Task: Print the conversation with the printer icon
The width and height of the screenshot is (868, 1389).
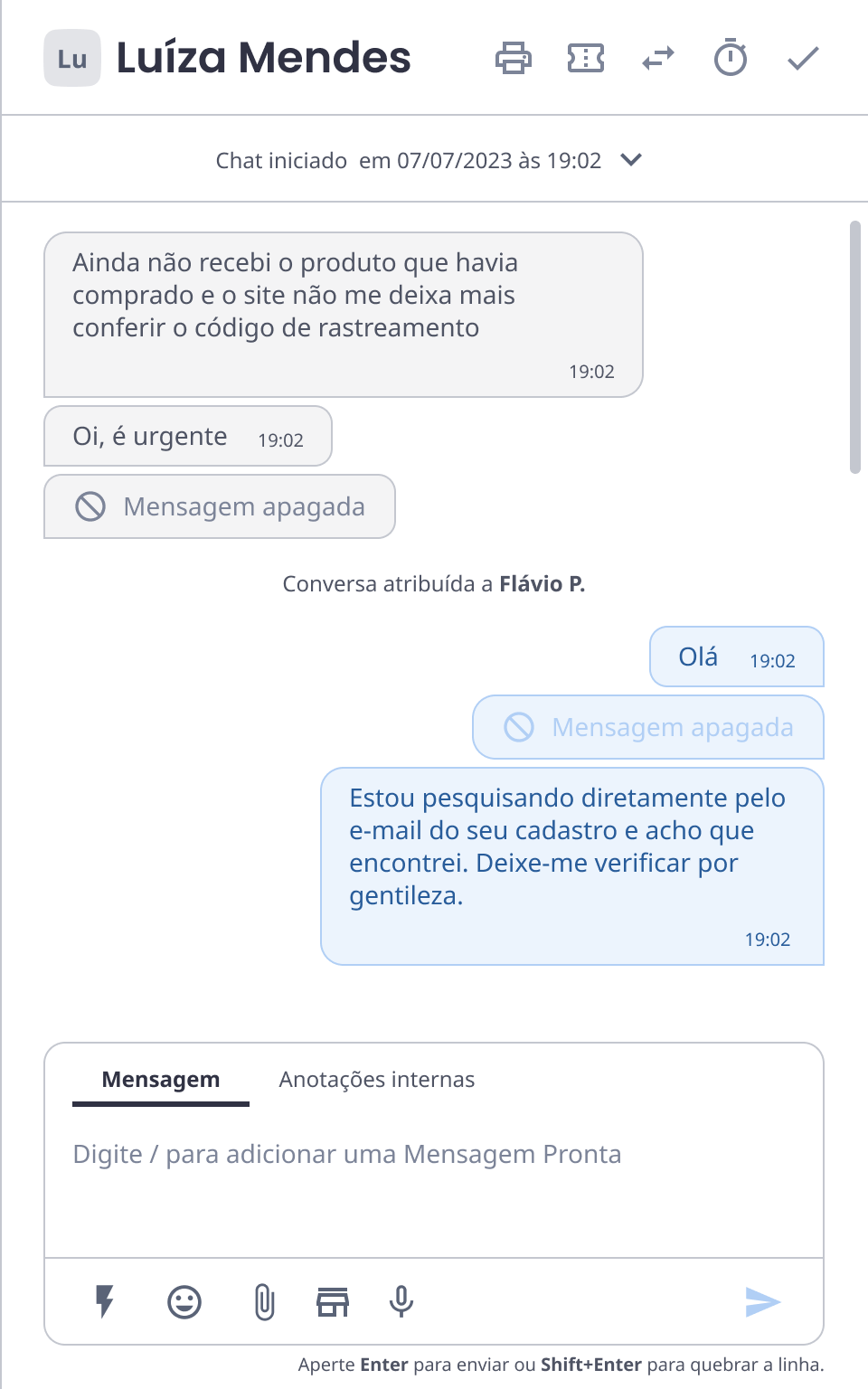Action: (514, 59)
